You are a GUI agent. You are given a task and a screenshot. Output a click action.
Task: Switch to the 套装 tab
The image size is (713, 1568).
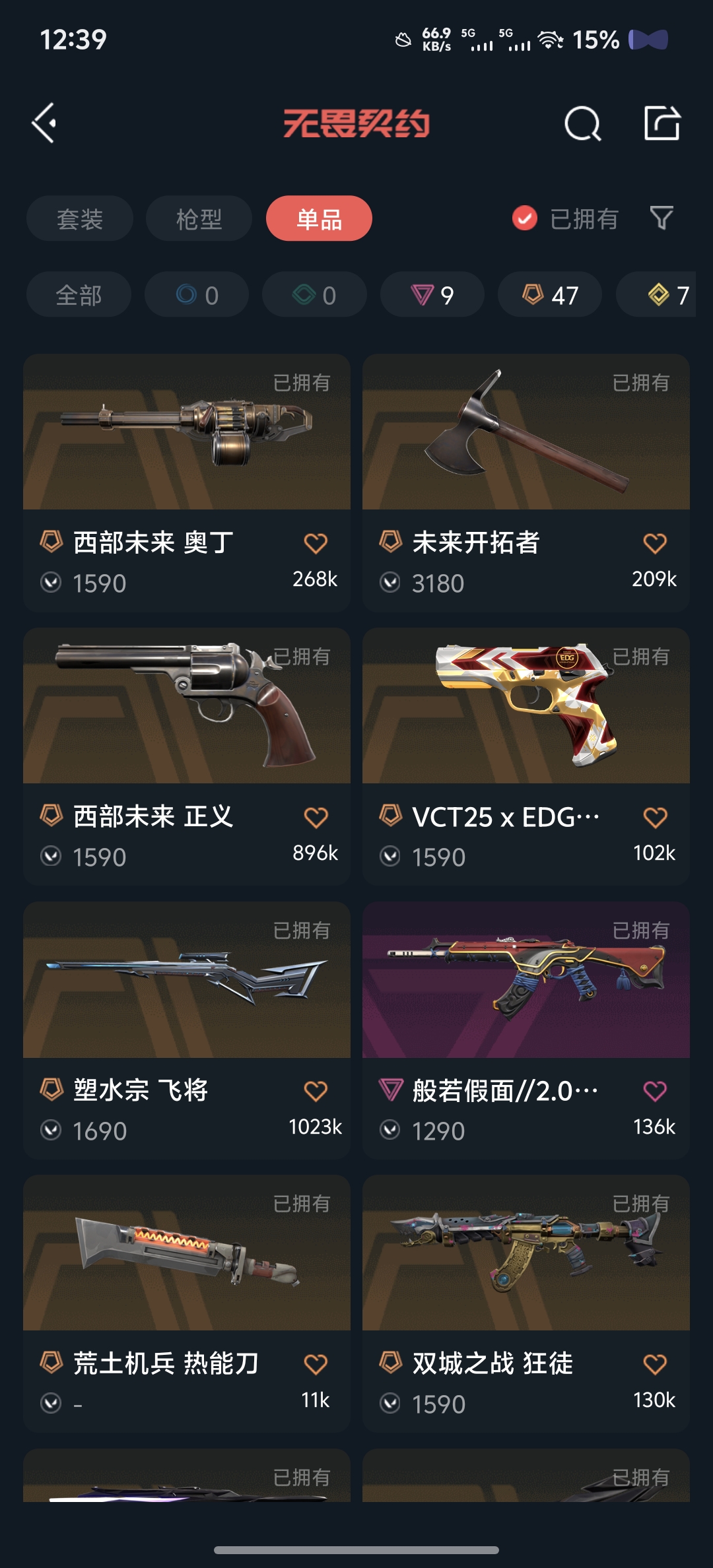tap(80, 218)
